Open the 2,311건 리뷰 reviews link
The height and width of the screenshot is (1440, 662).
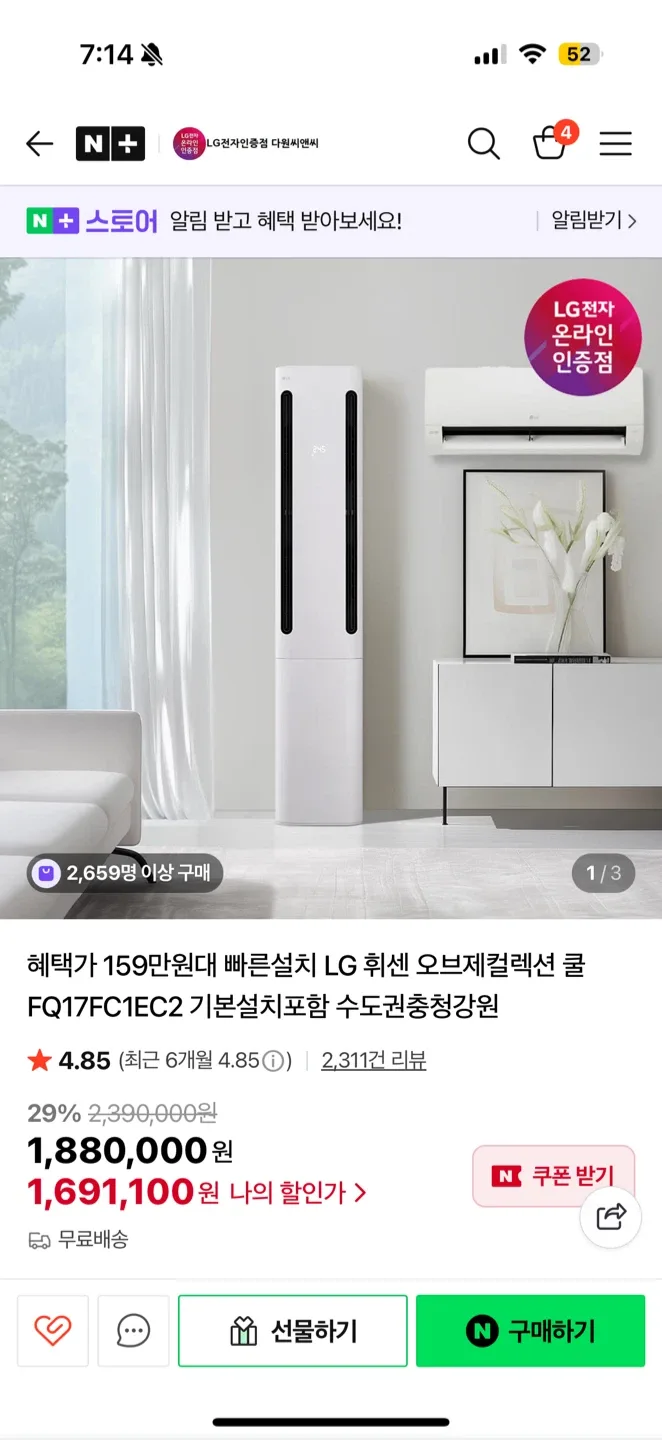pos(373,1061)
